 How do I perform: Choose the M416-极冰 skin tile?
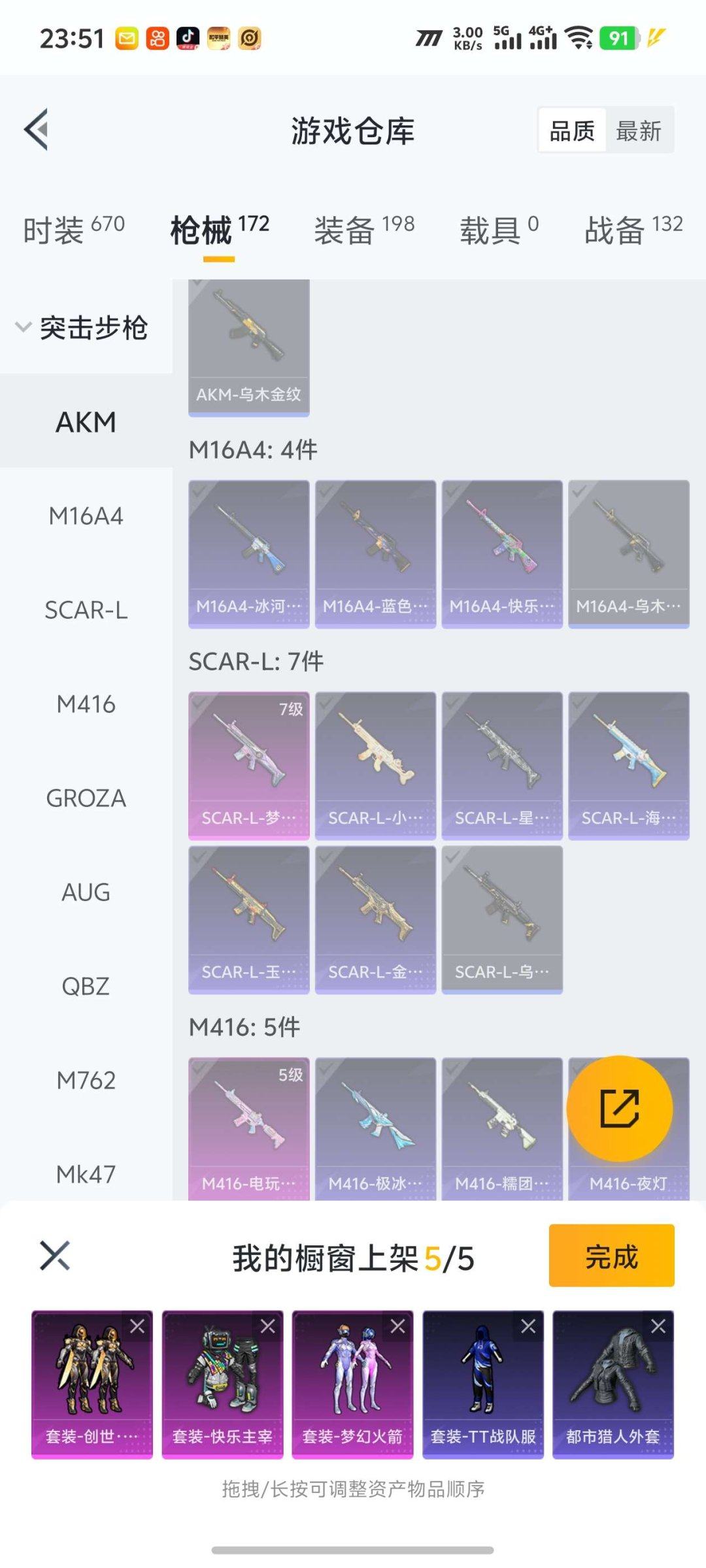pos(375,1129)
